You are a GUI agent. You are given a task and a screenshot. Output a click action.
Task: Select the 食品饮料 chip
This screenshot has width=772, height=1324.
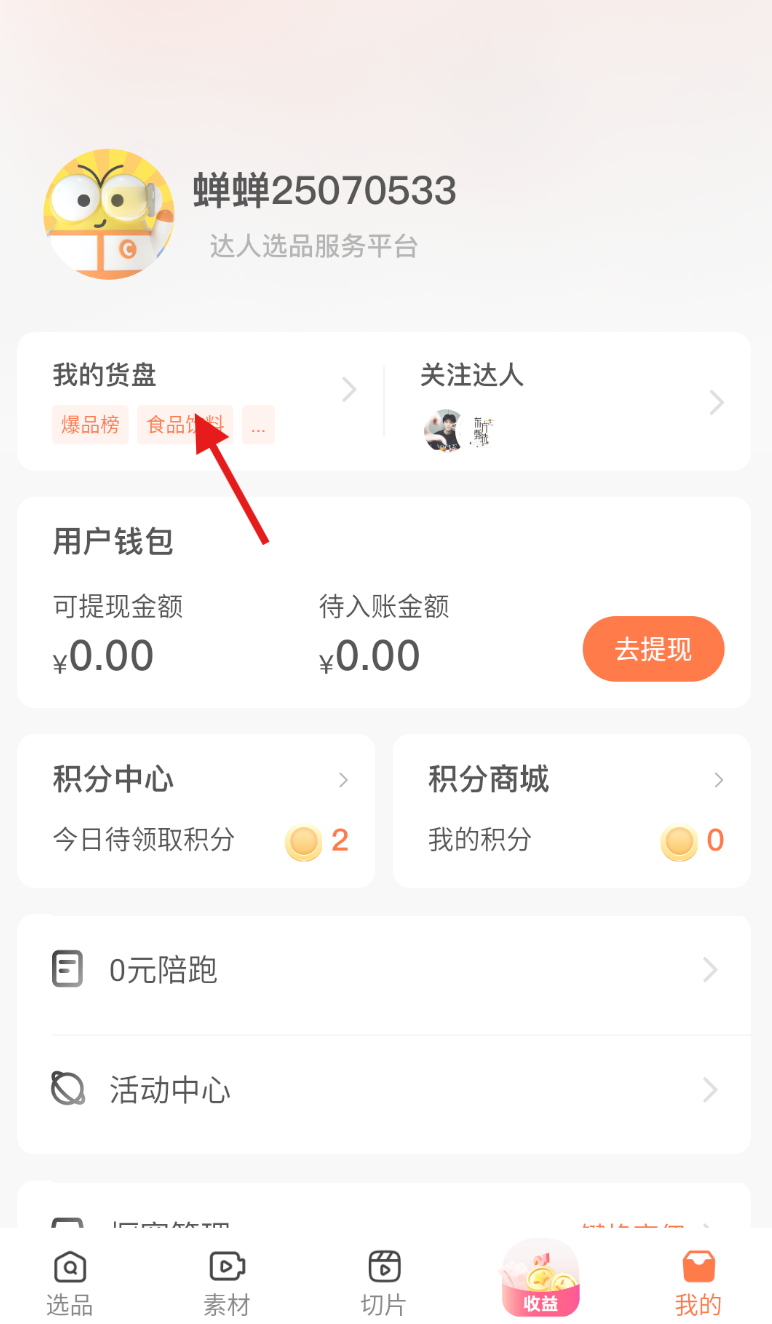[x=185, y=425]
